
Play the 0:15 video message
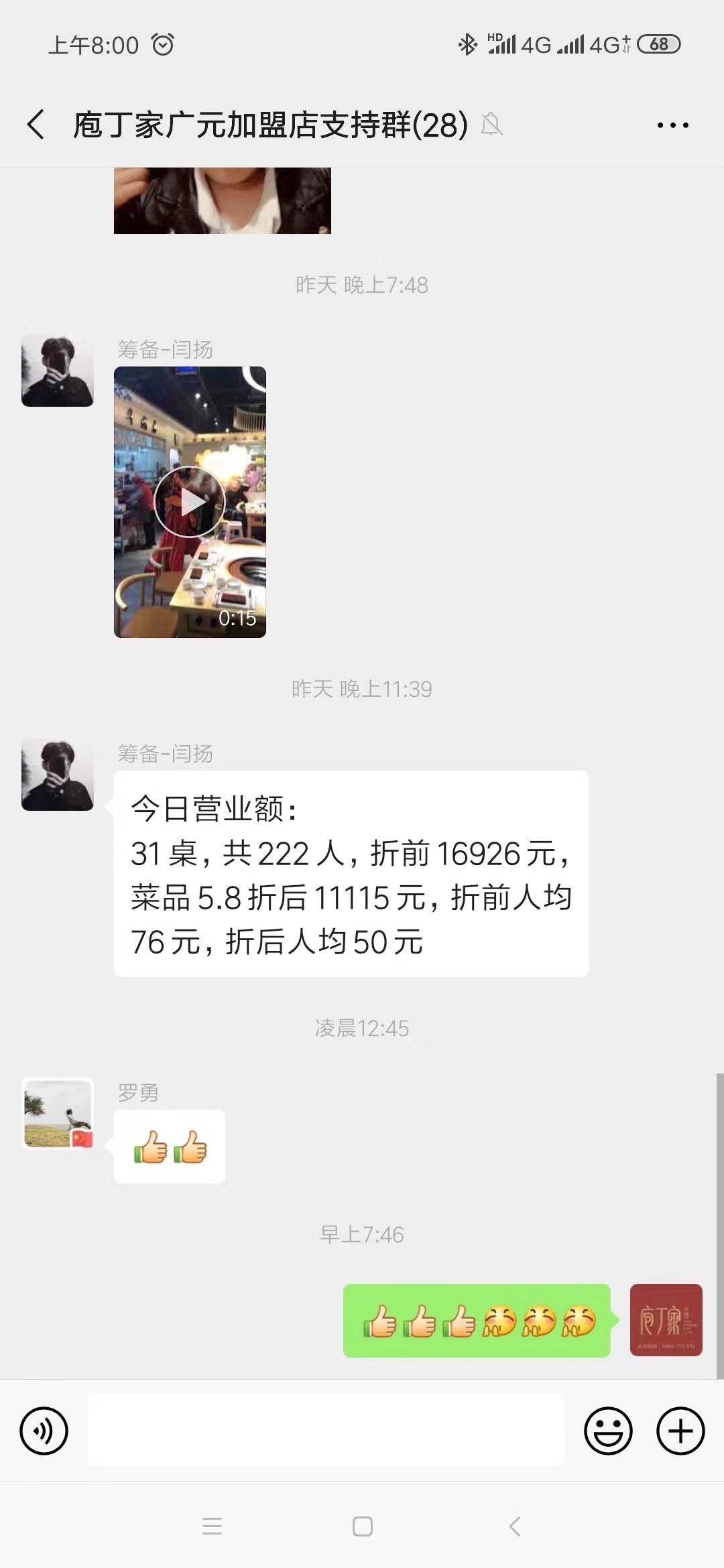(190, 502)
